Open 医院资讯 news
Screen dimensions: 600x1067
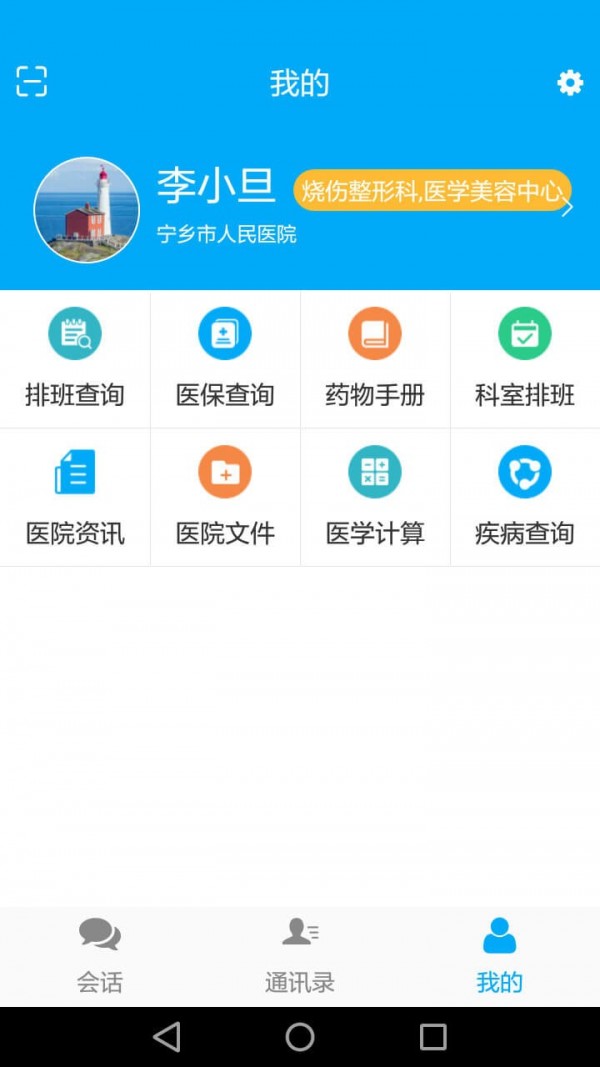tap(75, 497)
